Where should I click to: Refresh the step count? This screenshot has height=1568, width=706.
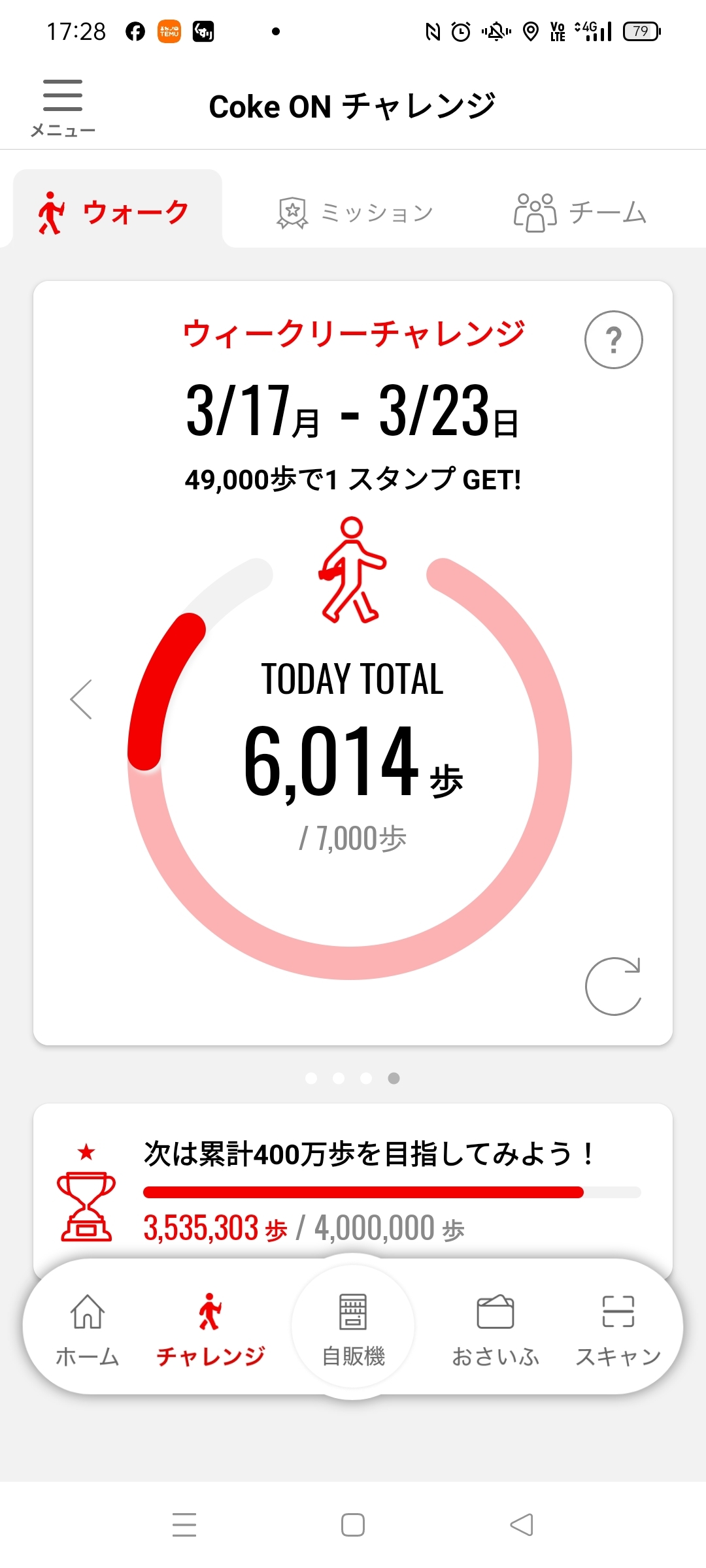613,986
